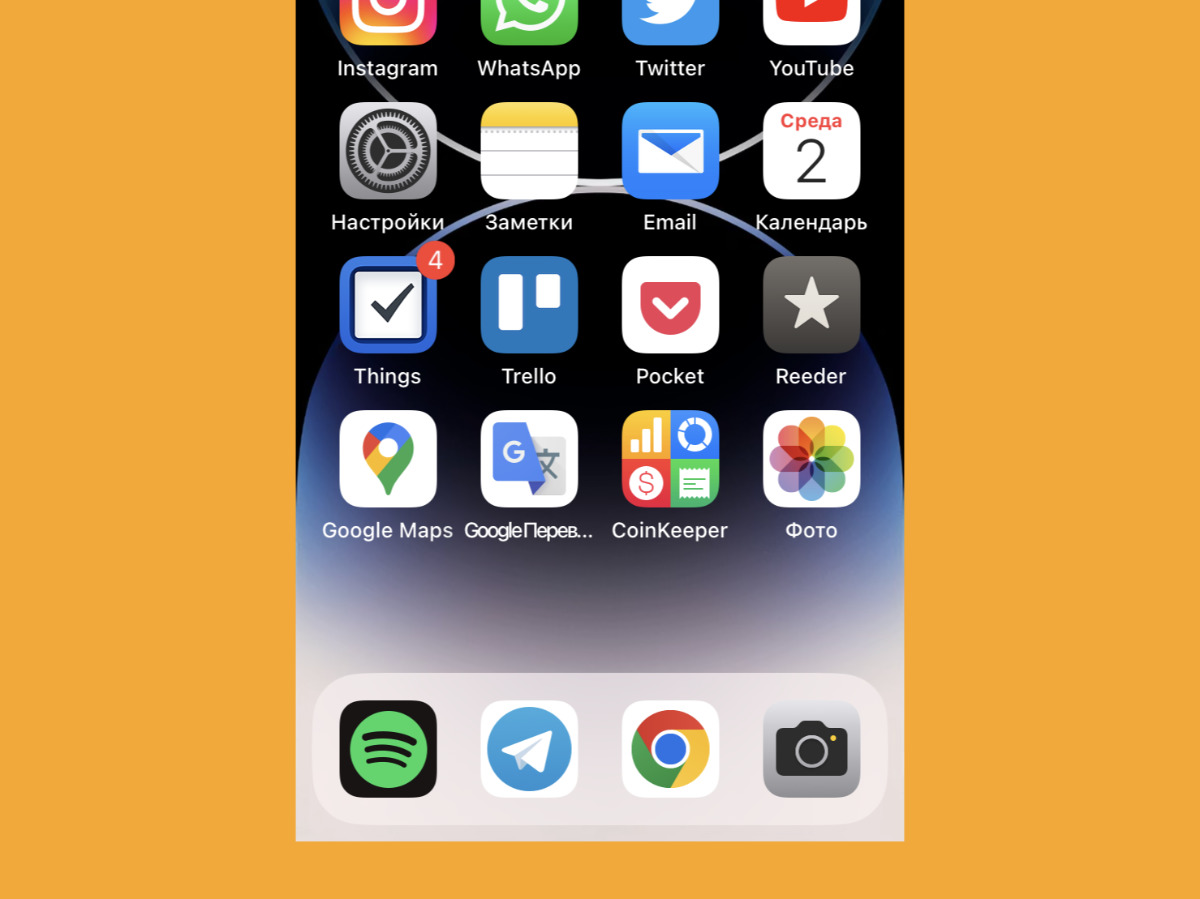
Task: Open the Заметки notes app
Action: (529, 151)
